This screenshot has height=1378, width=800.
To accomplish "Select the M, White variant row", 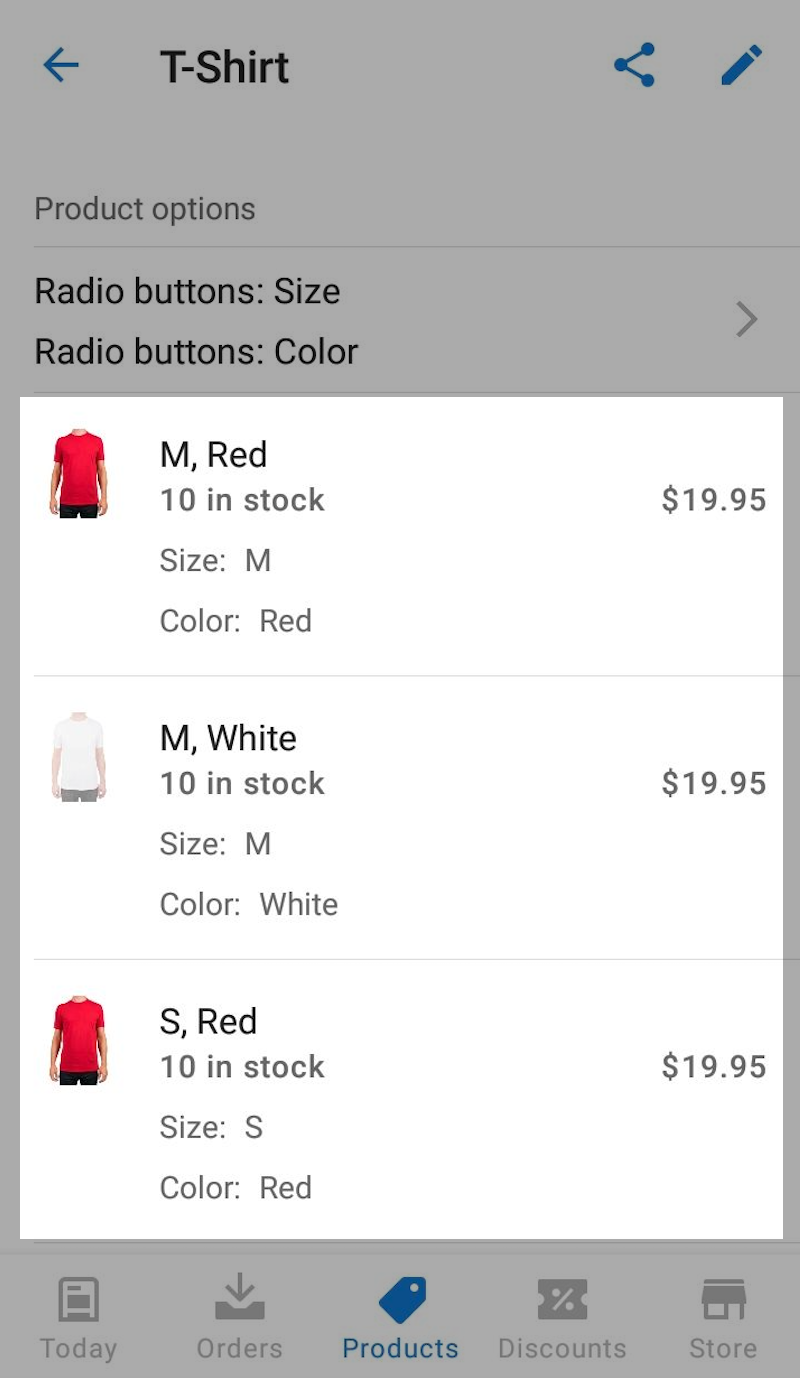I will click(x=400, y=818).
